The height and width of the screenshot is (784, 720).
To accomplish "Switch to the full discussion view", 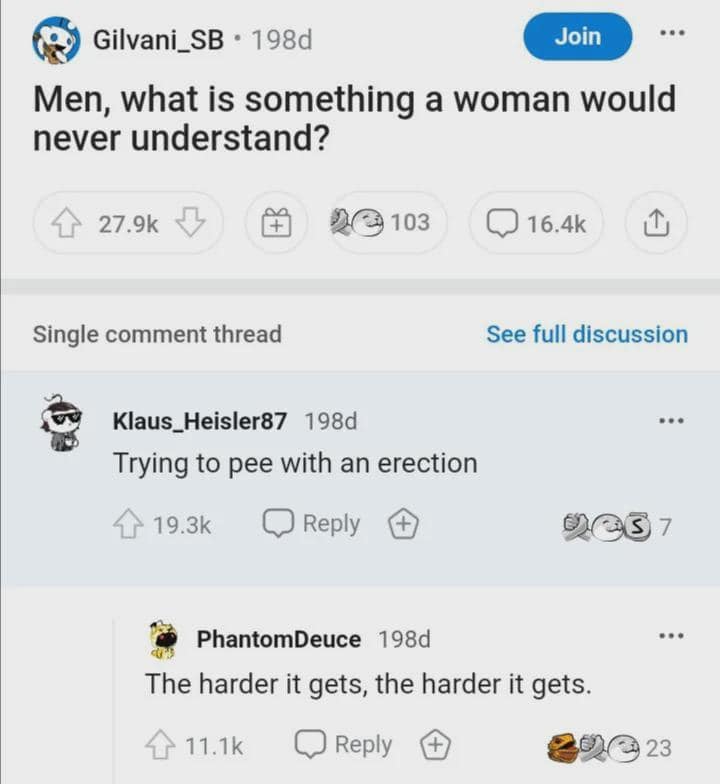I will click(x=586, y=334).
